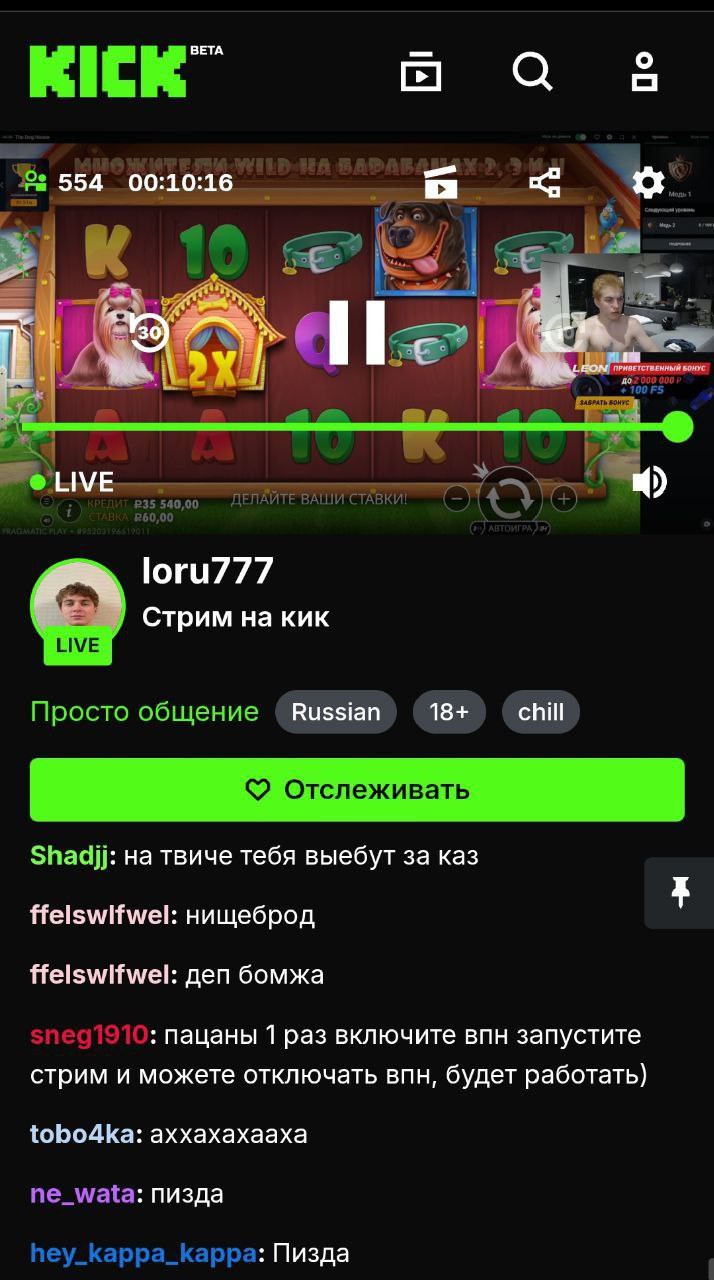Share the stream
Viewport: 714px width, 1280px height.
tap(545, 183)
